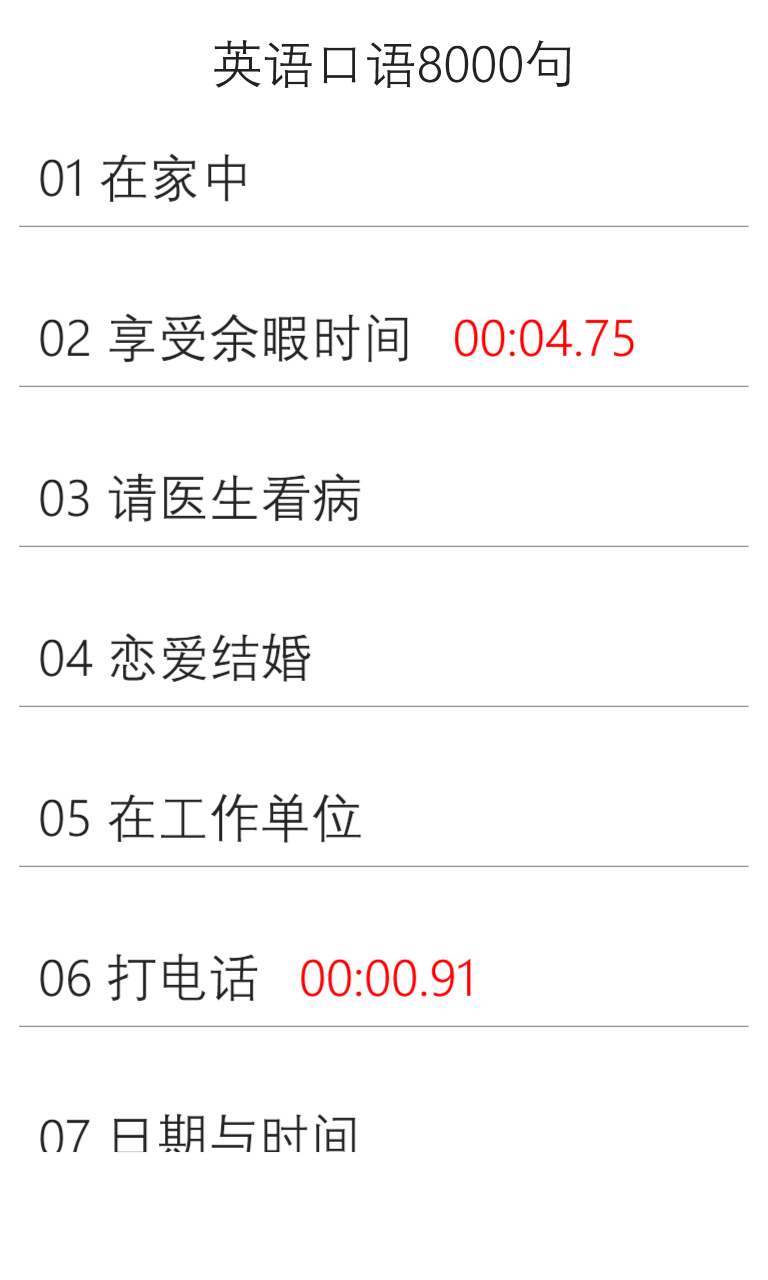Click the lesson labeled 04
The image size is (768, 1280).
62,657
